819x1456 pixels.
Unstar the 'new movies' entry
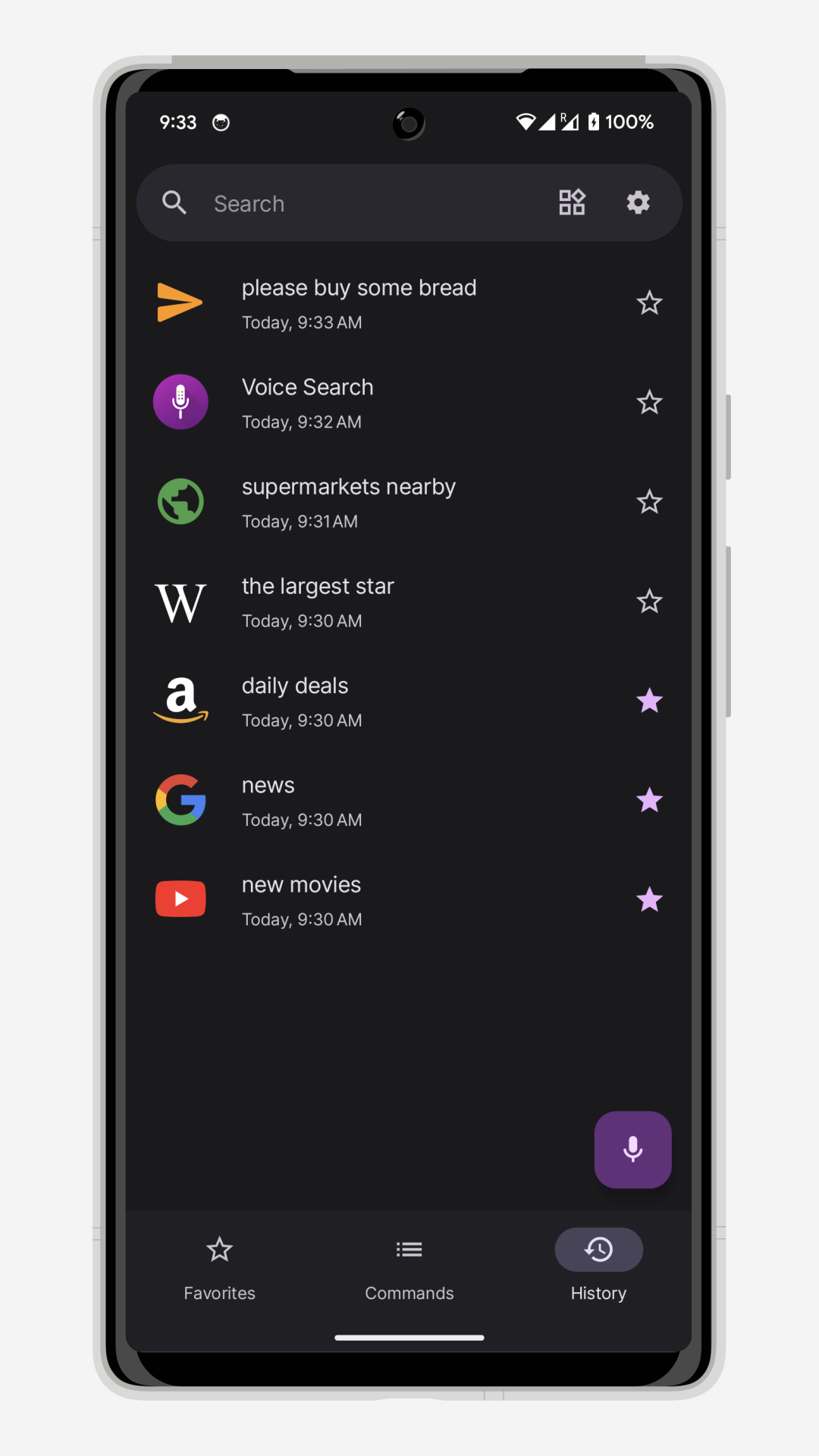pos(649,900)
